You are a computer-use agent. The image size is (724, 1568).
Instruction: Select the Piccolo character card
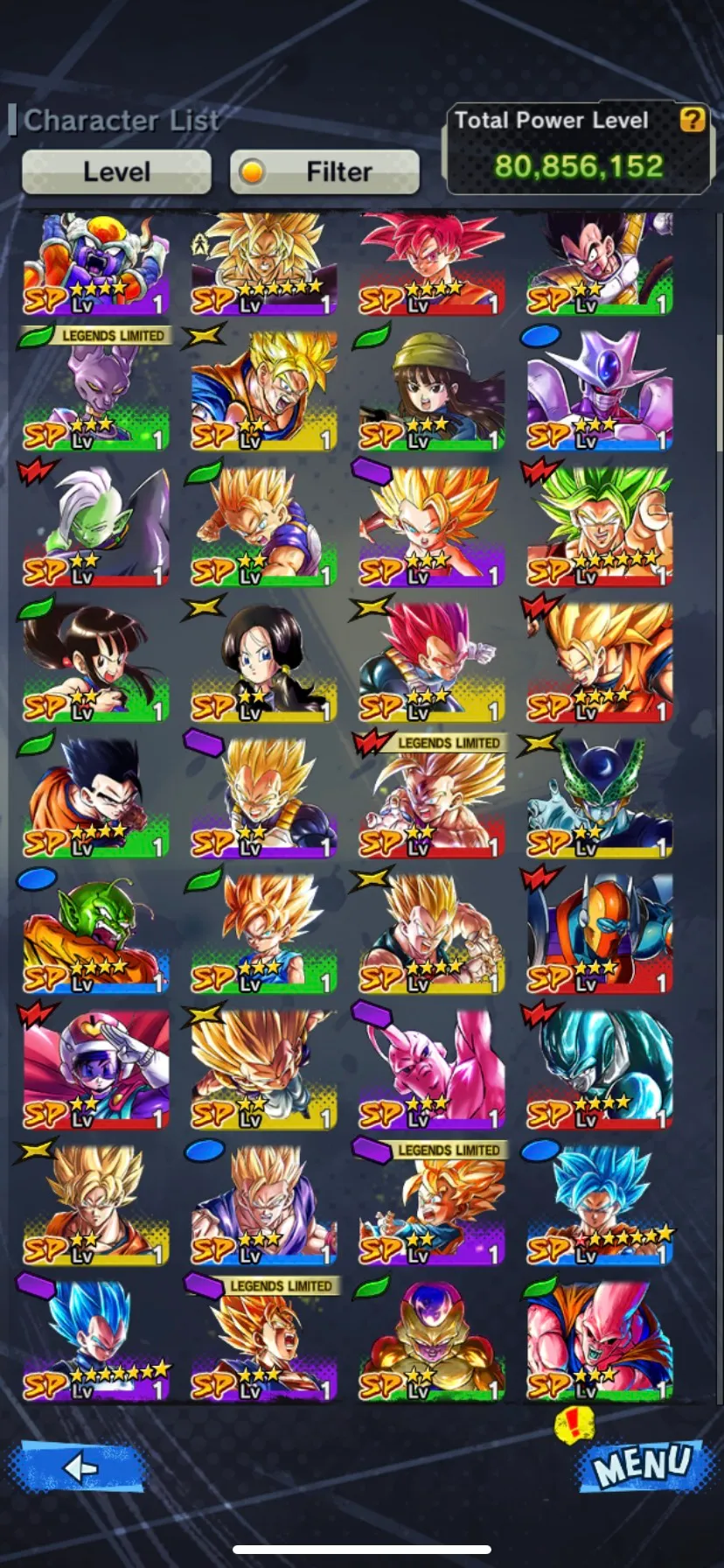pos(94,932)
